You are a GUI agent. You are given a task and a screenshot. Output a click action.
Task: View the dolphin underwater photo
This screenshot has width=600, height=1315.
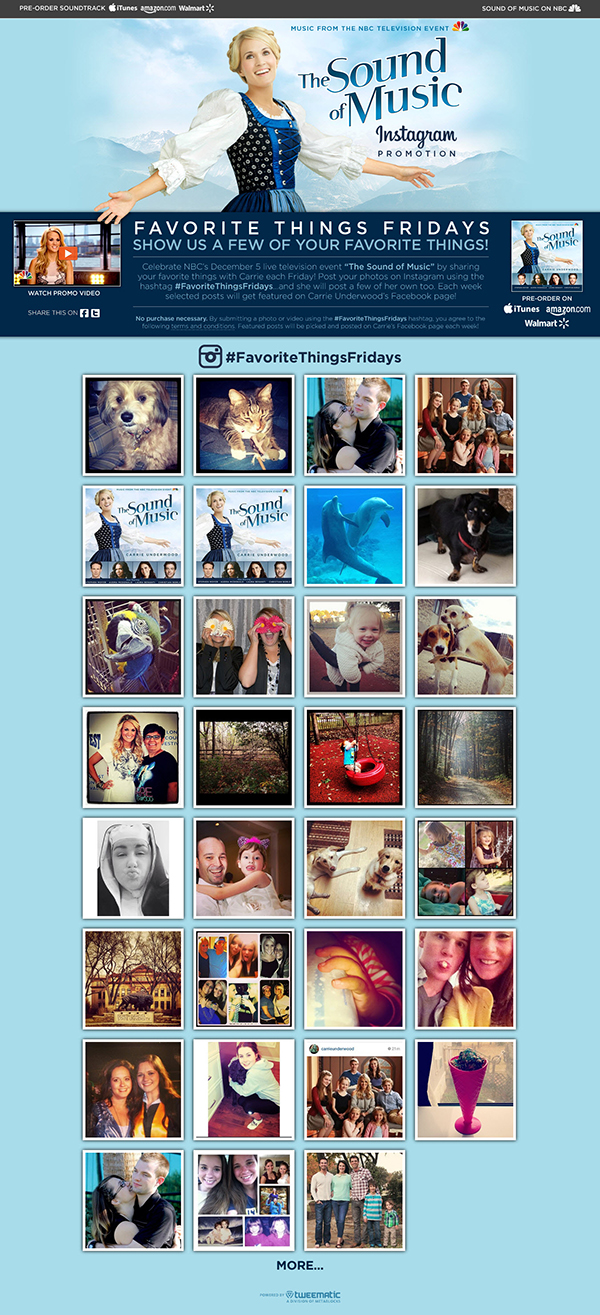coord(355,536)
